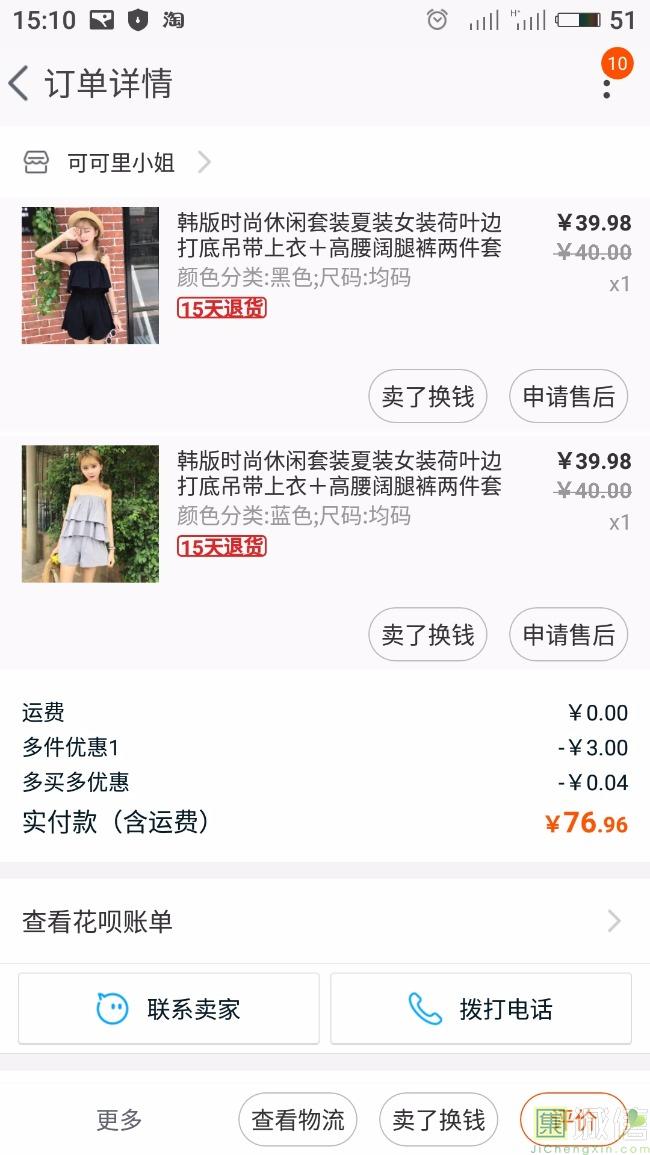650x1155 pixels.
Task: Tap 申请售后 for the blue outfit
Action: click(568, 635)
